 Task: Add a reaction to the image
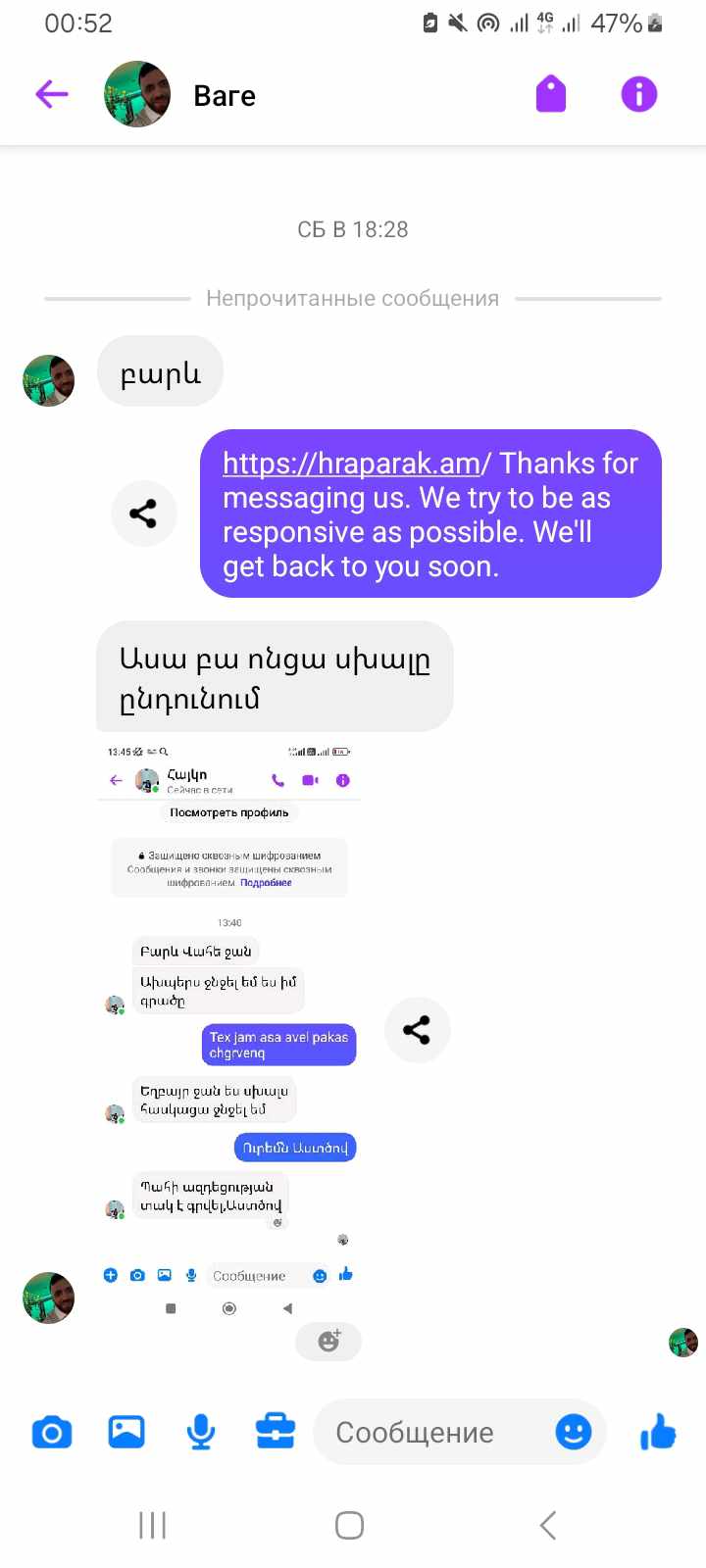click(x=328, y=1341)
